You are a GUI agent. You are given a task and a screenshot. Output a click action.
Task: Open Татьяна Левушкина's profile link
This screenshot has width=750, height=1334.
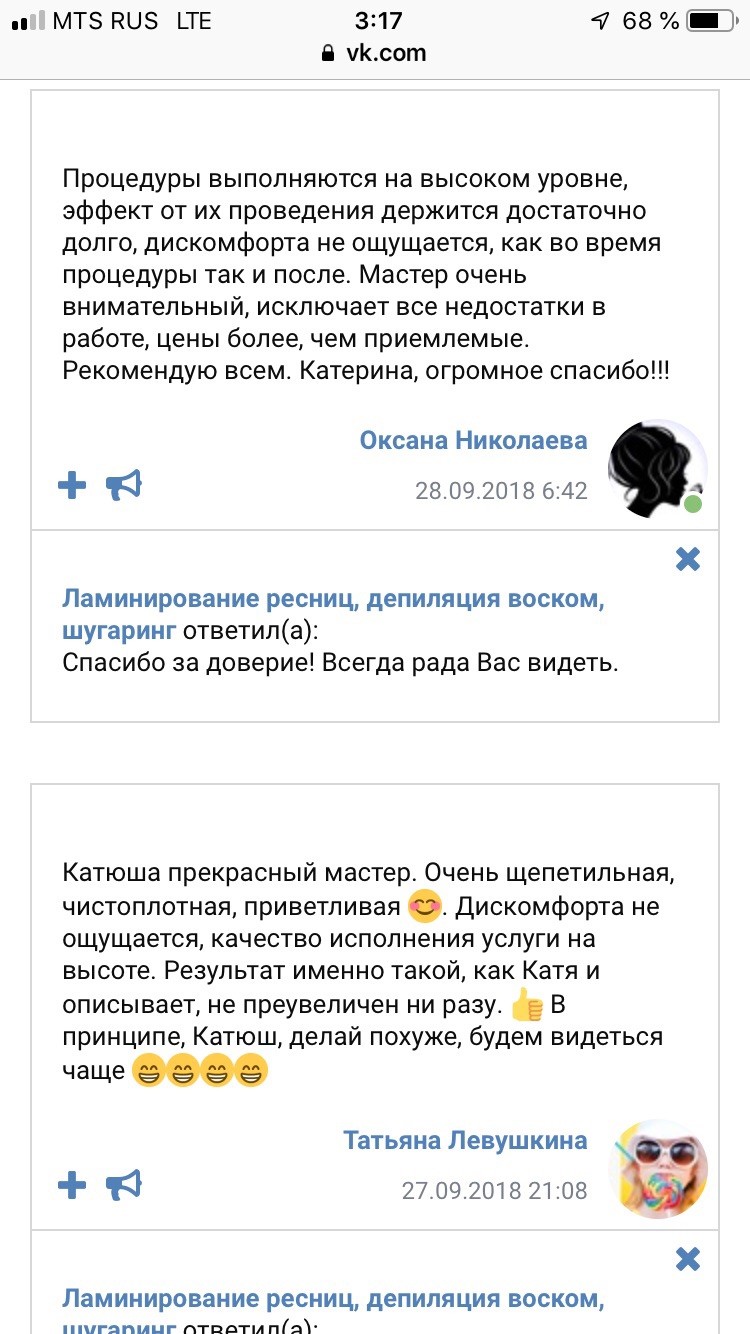click(x=465, y=1140)
